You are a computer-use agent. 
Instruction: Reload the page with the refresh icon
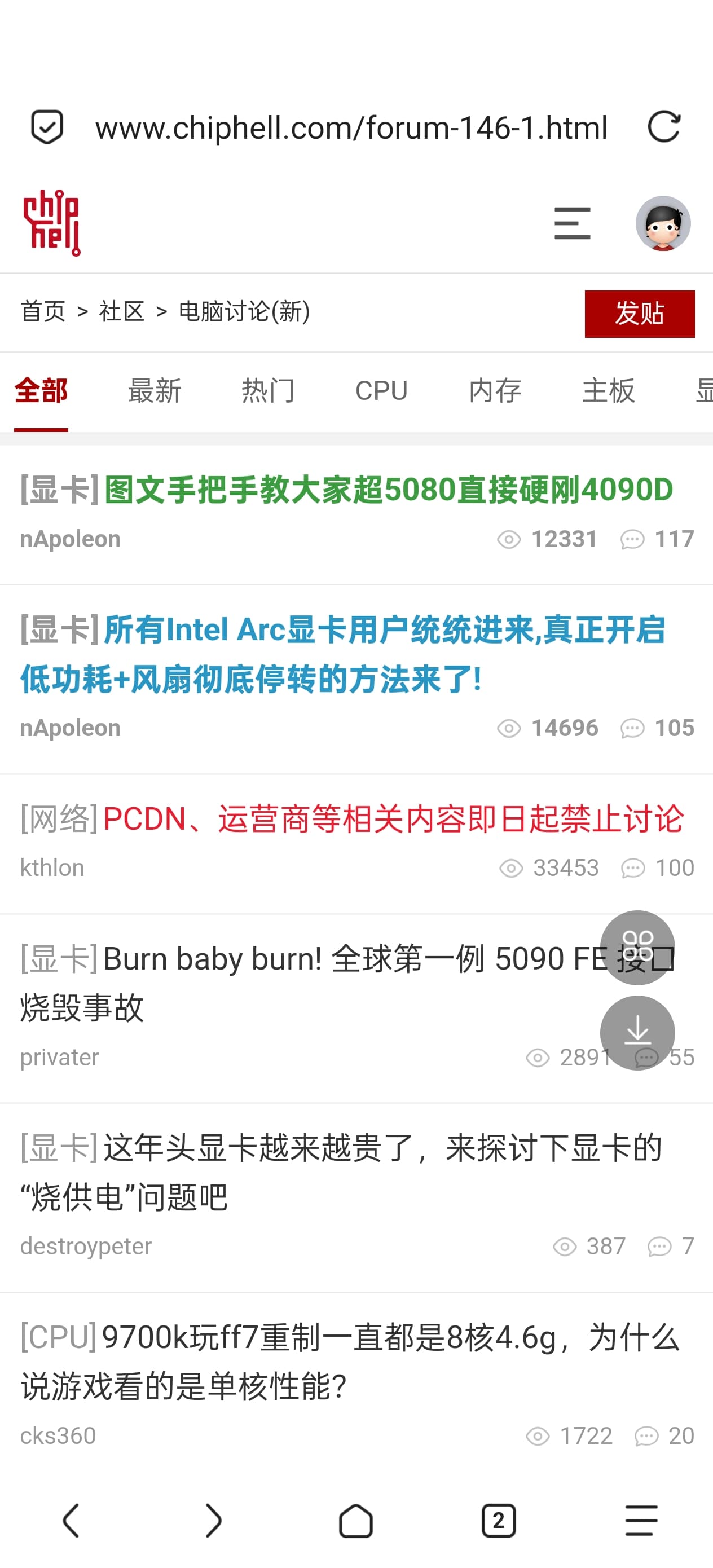click(x=663, y=127)
